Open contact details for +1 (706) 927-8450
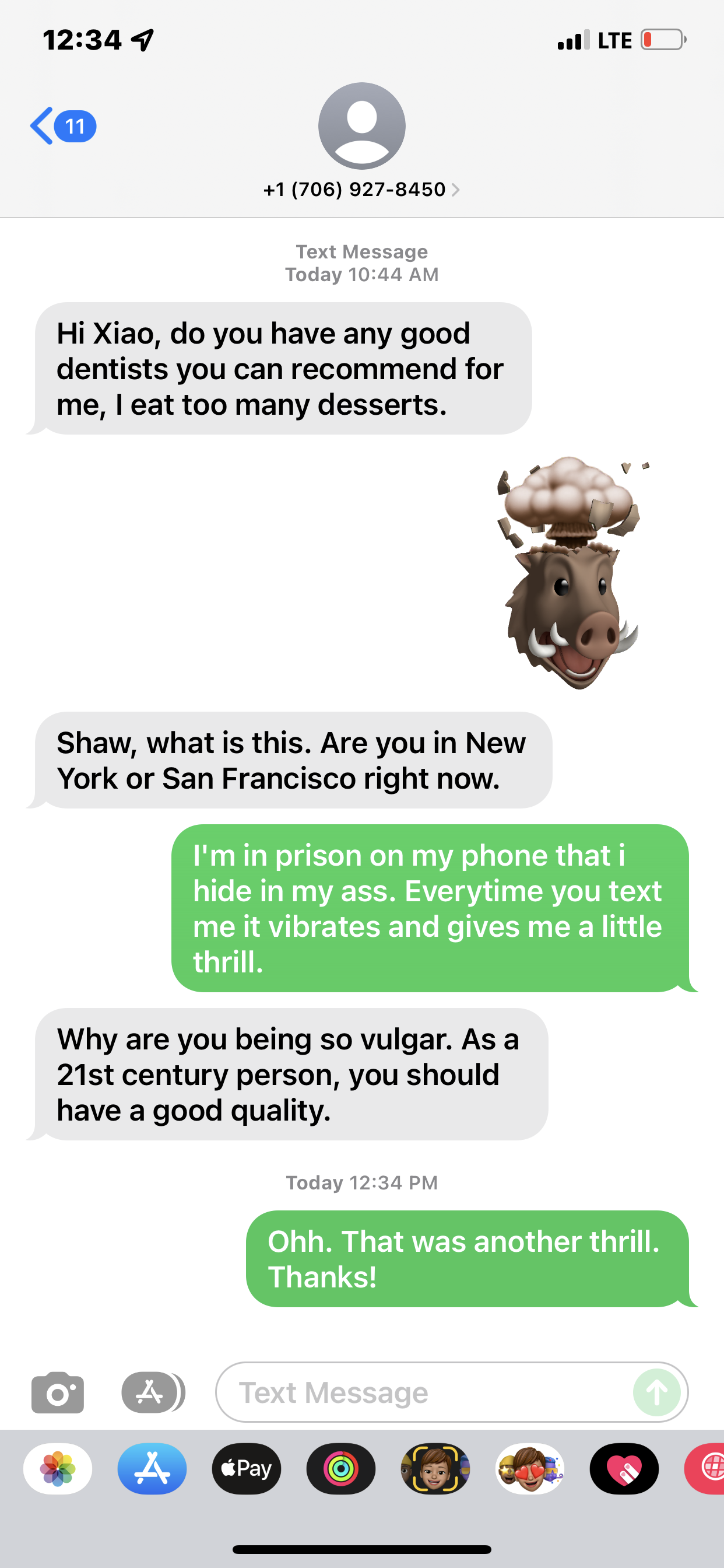 pos(361,190)
